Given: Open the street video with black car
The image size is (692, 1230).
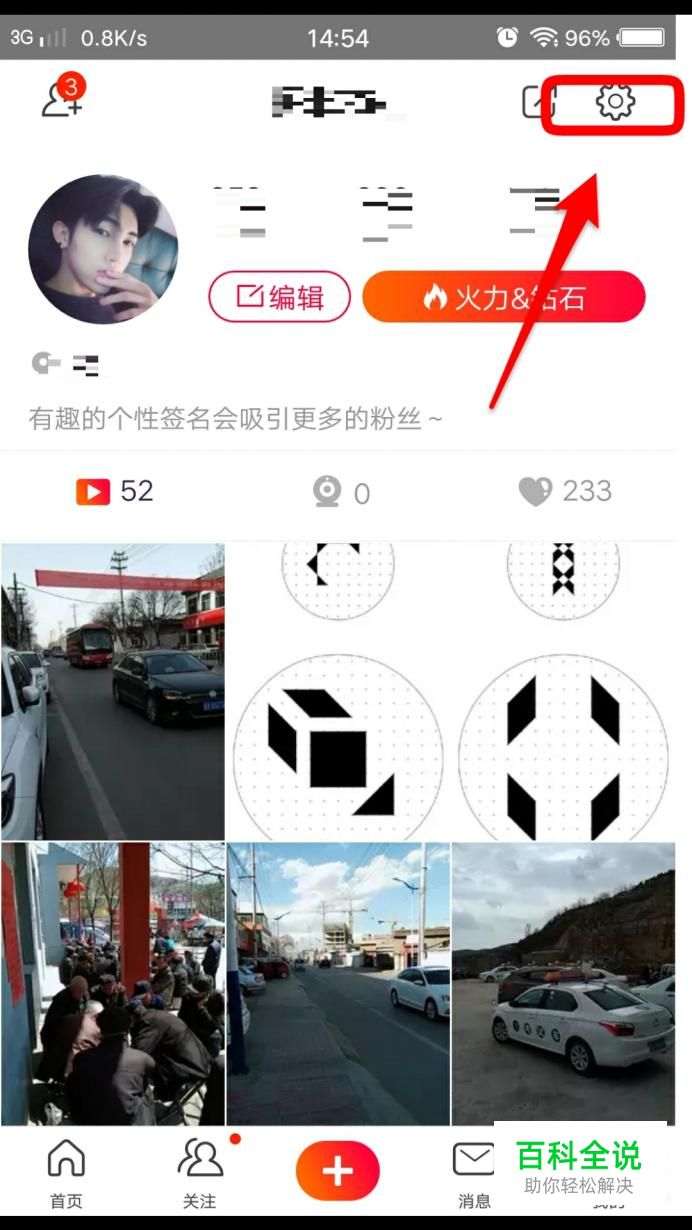Looking at the screenshot, I should click(x=113, y=691).
